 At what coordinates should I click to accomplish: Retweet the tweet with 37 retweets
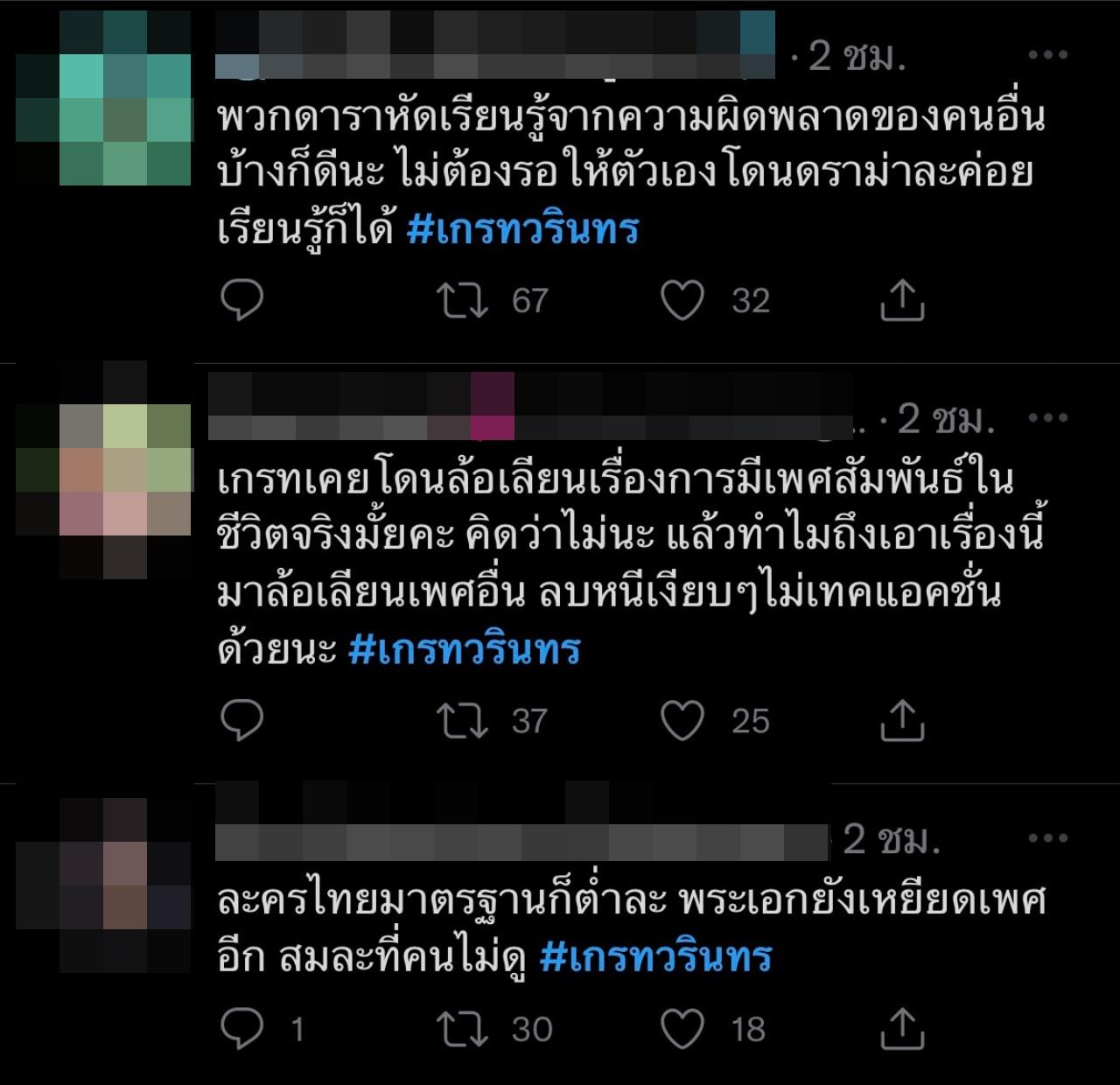463,720
